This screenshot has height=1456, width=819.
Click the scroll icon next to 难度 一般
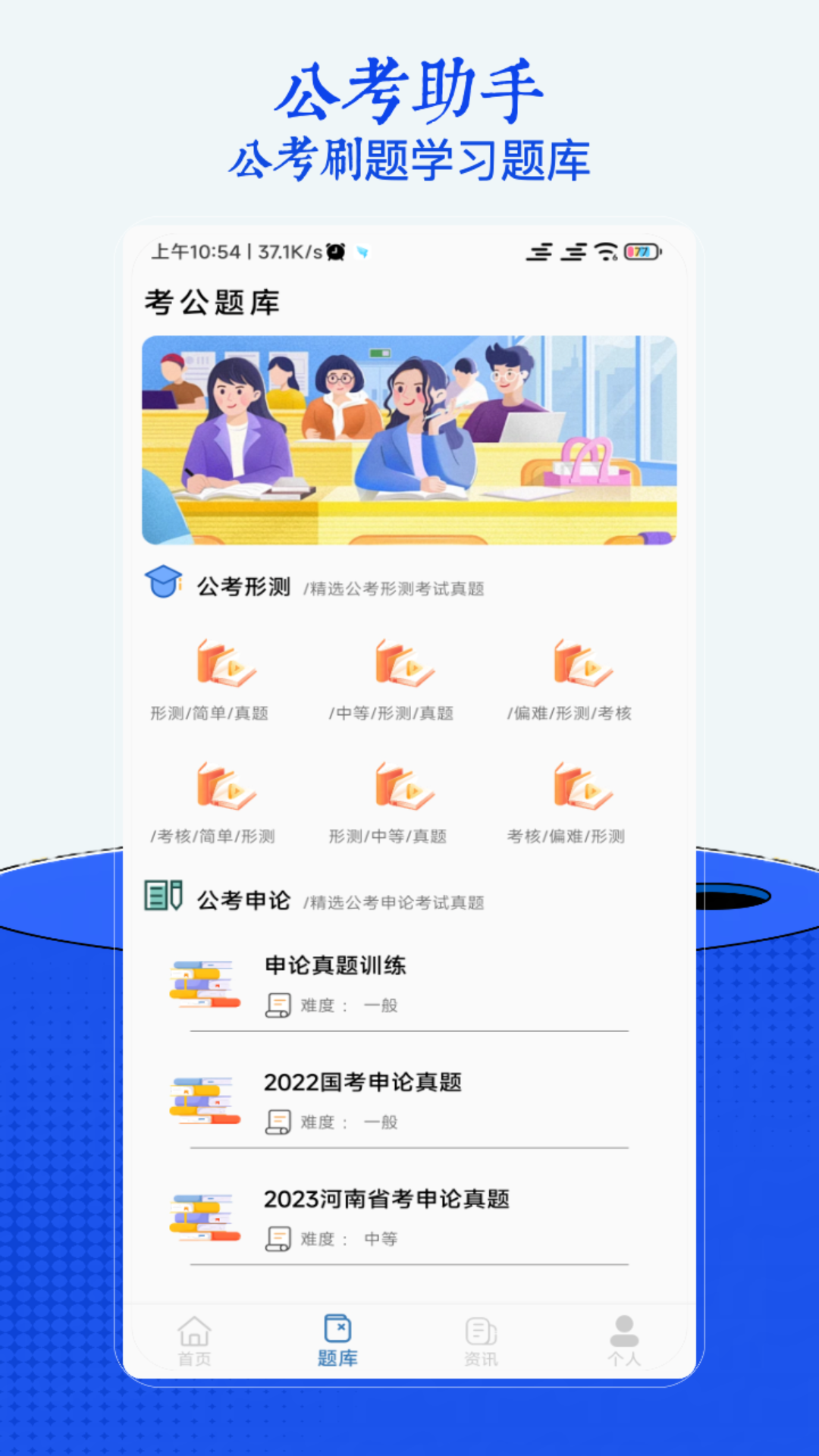coord(278,1005)
